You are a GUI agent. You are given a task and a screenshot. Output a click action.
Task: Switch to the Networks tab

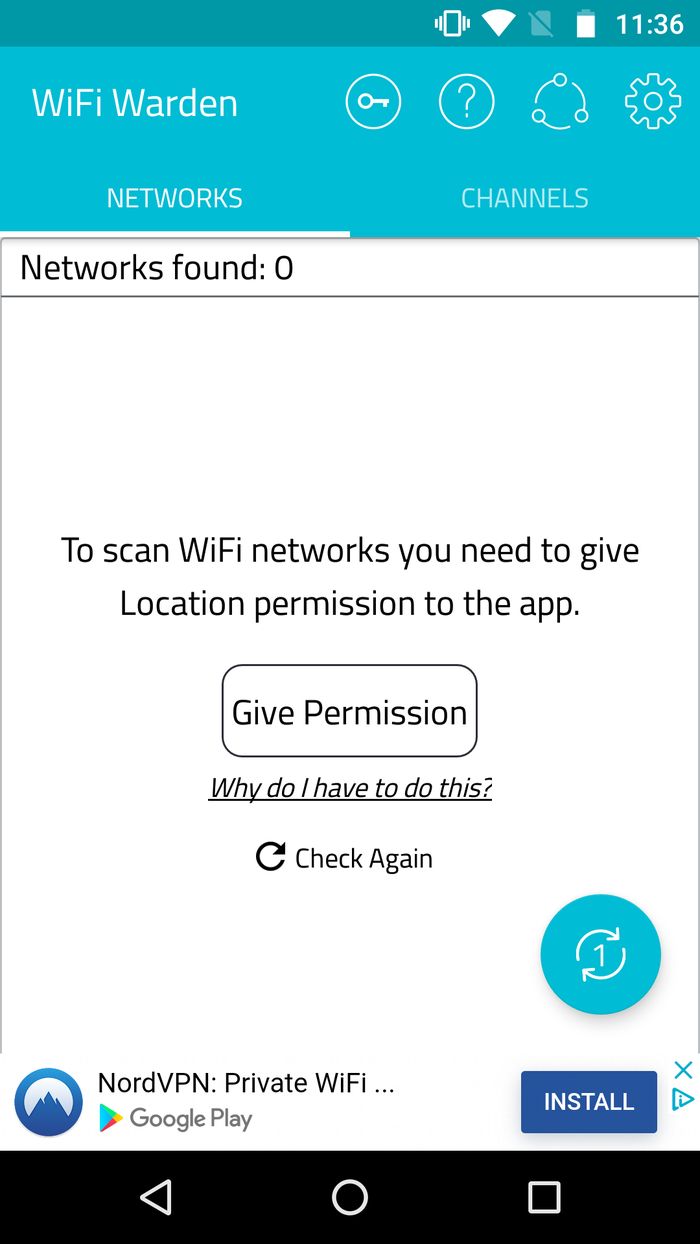click(x=175, y=198)
